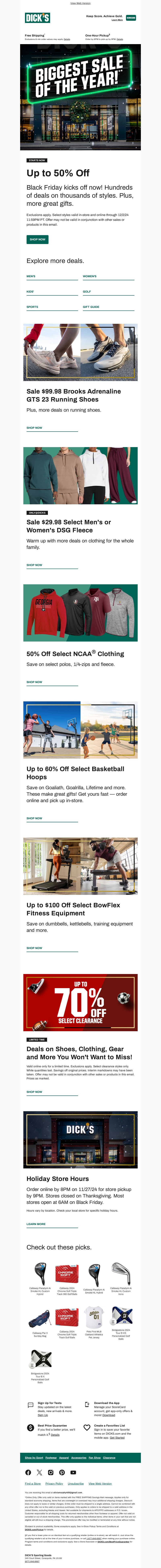Open the Golf category link
The width and height of the screenshot is (161, 1568).
coord(87,292)
